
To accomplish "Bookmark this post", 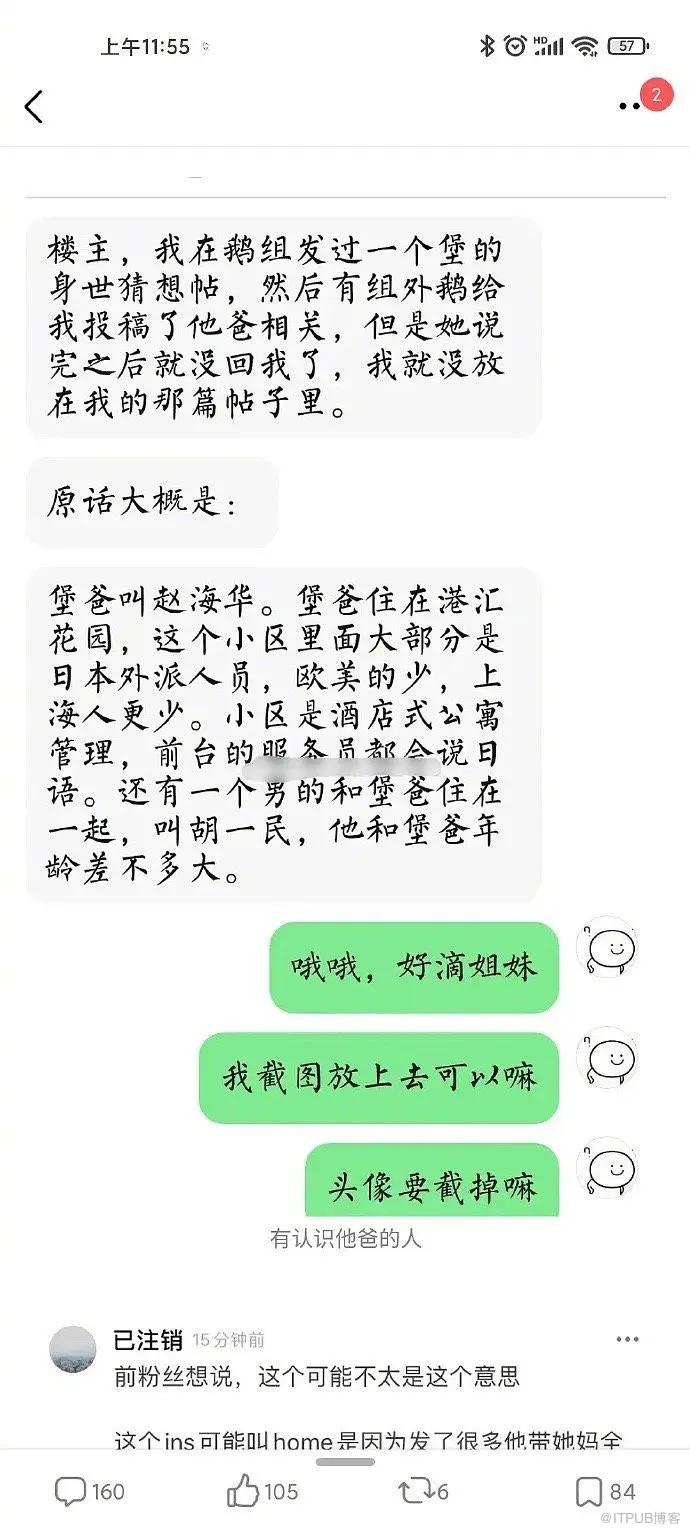I will (x=605, y=1492).
